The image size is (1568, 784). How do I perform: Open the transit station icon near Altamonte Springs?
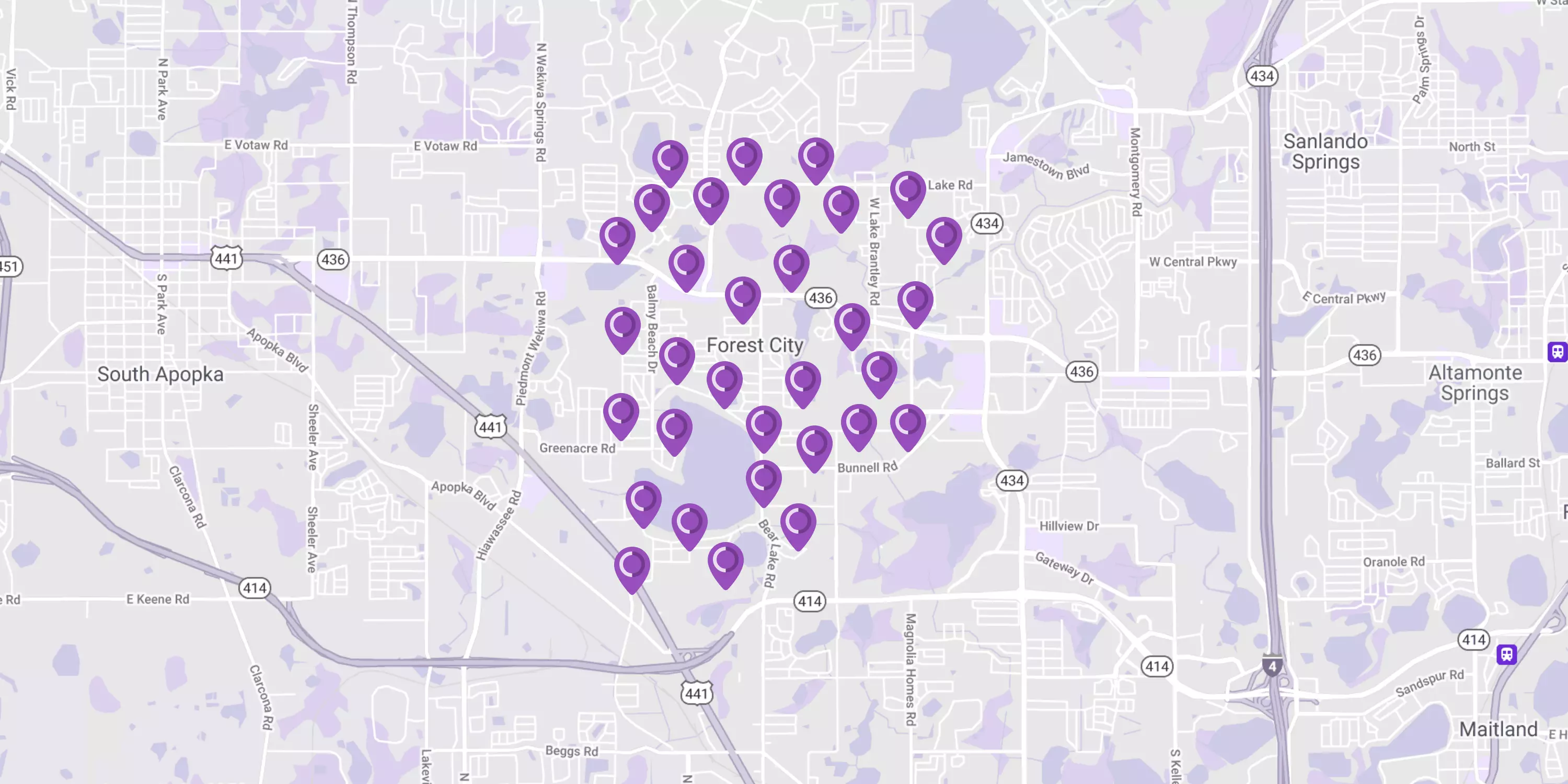coord(1557,352)
